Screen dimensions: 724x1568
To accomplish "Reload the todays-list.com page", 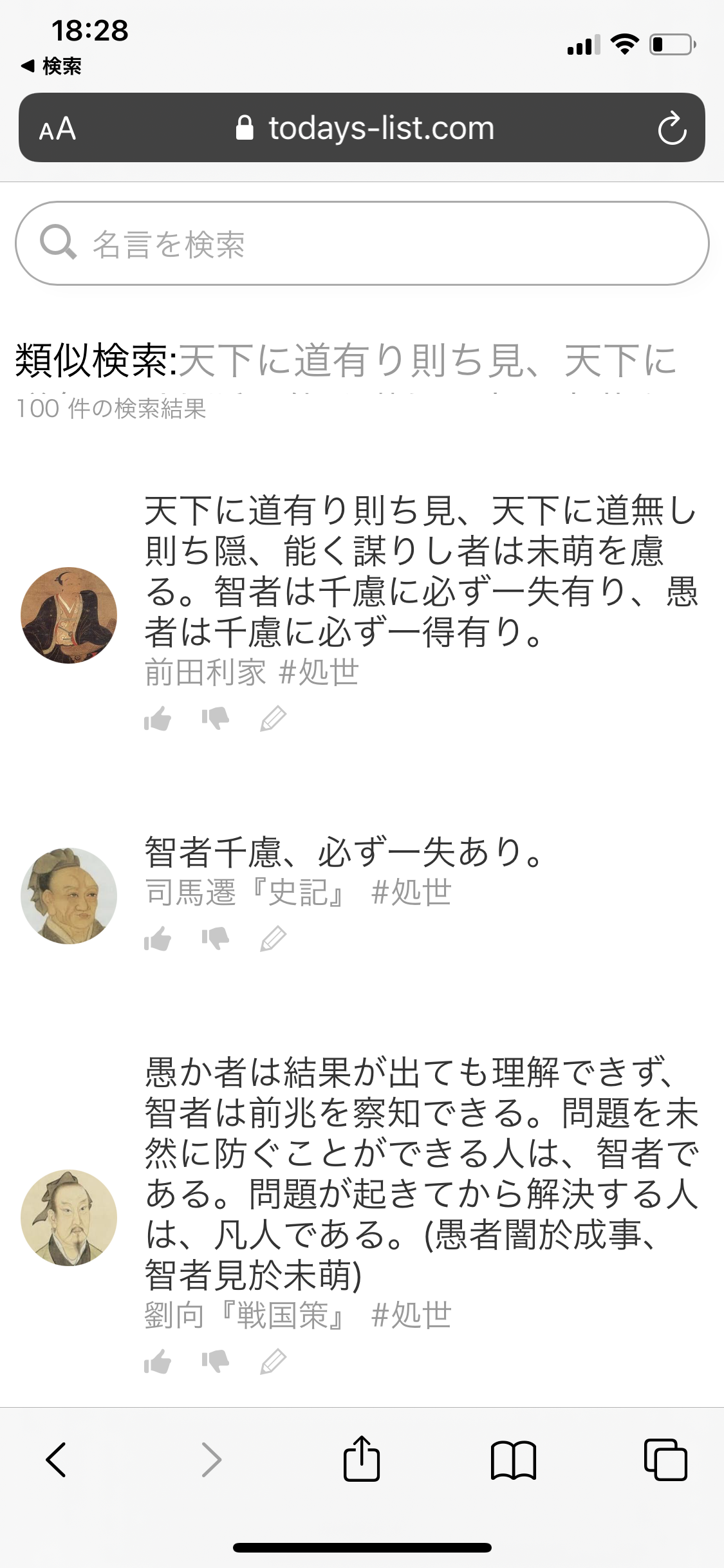I will coord(672,128).
